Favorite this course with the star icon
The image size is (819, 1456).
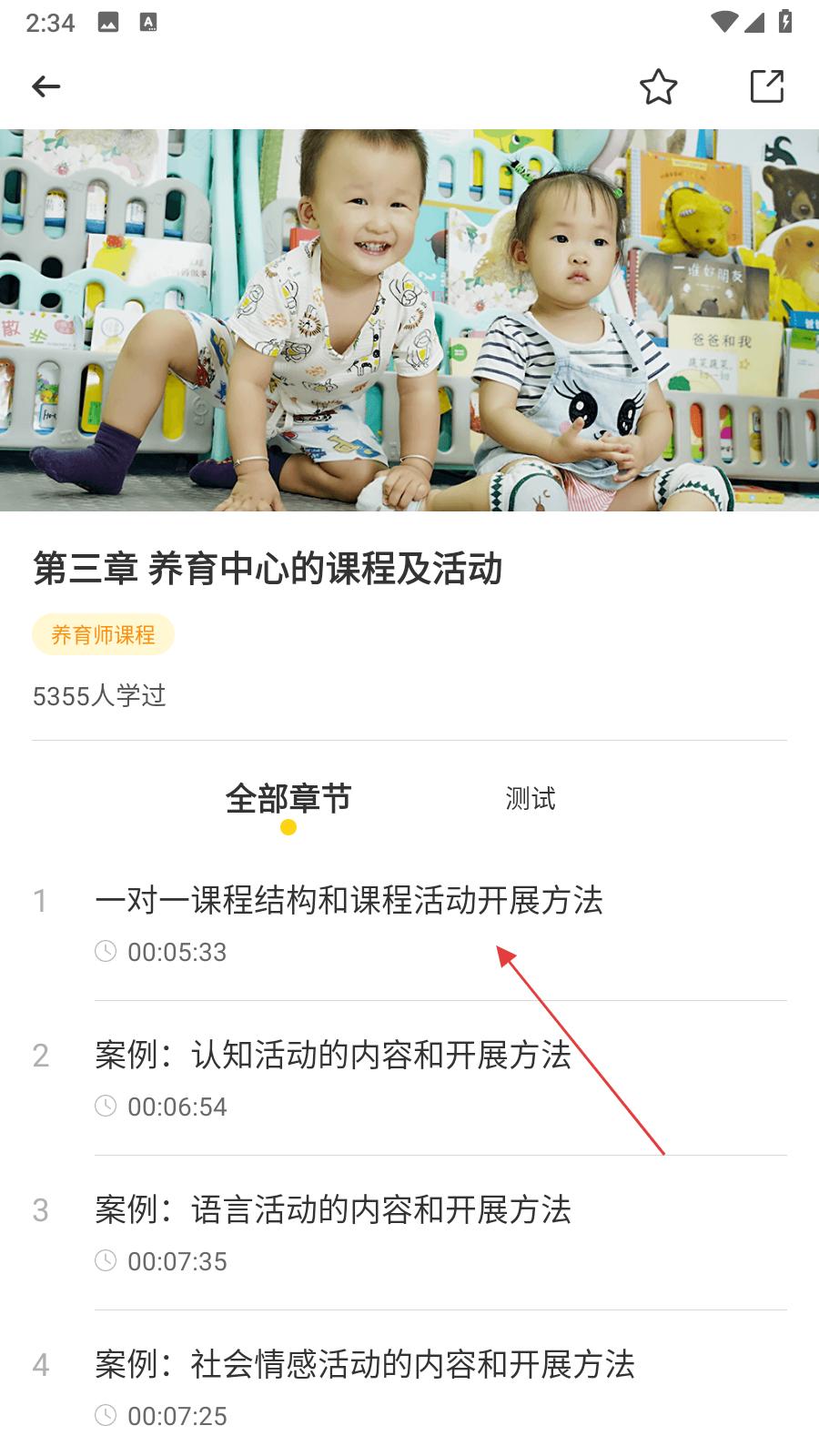point(658,87)
